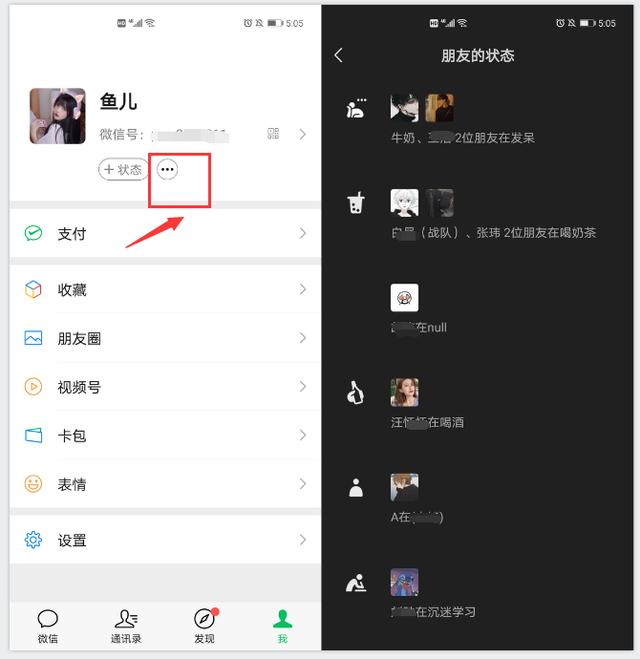Open 设置 (Settings)
Screen dimensions: 640x659
(x=165, y=540)
